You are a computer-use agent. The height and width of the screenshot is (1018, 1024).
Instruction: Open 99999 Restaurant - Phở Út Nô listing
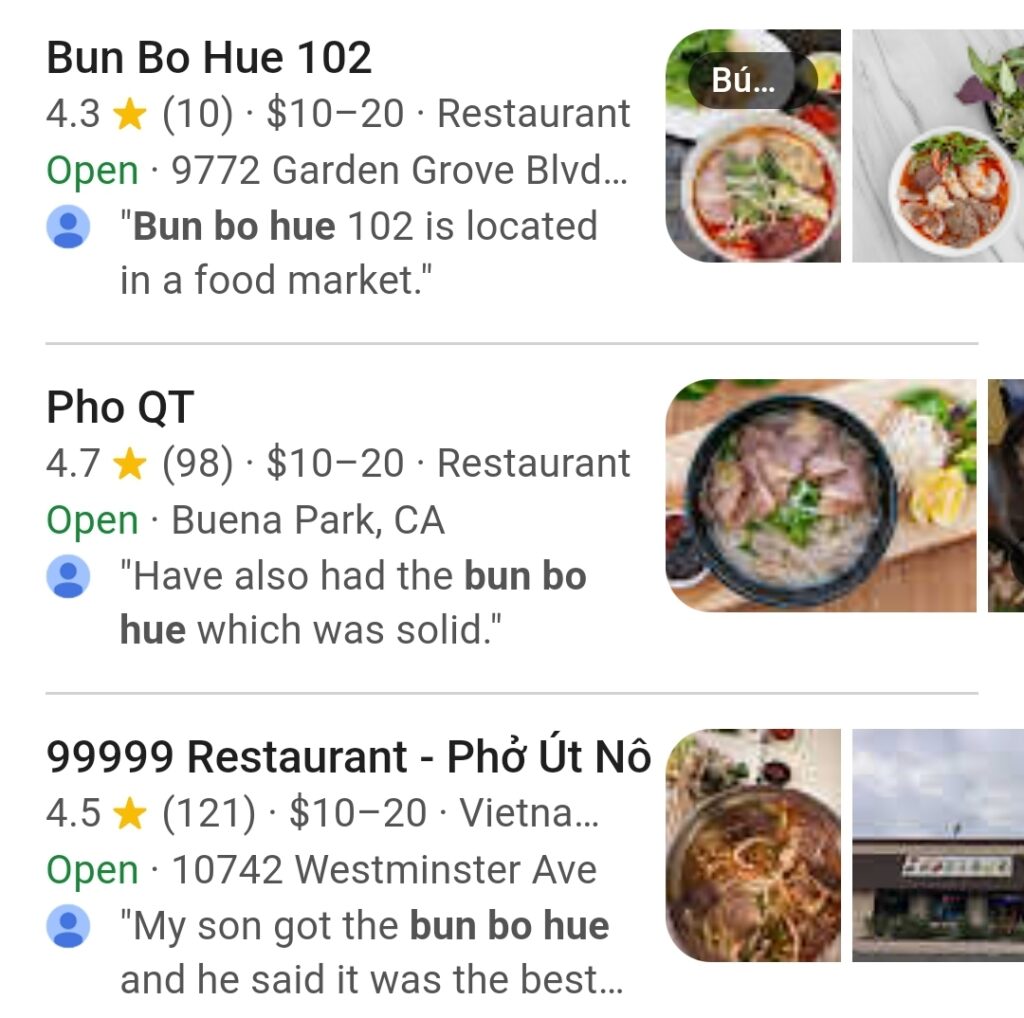point(348,757)
